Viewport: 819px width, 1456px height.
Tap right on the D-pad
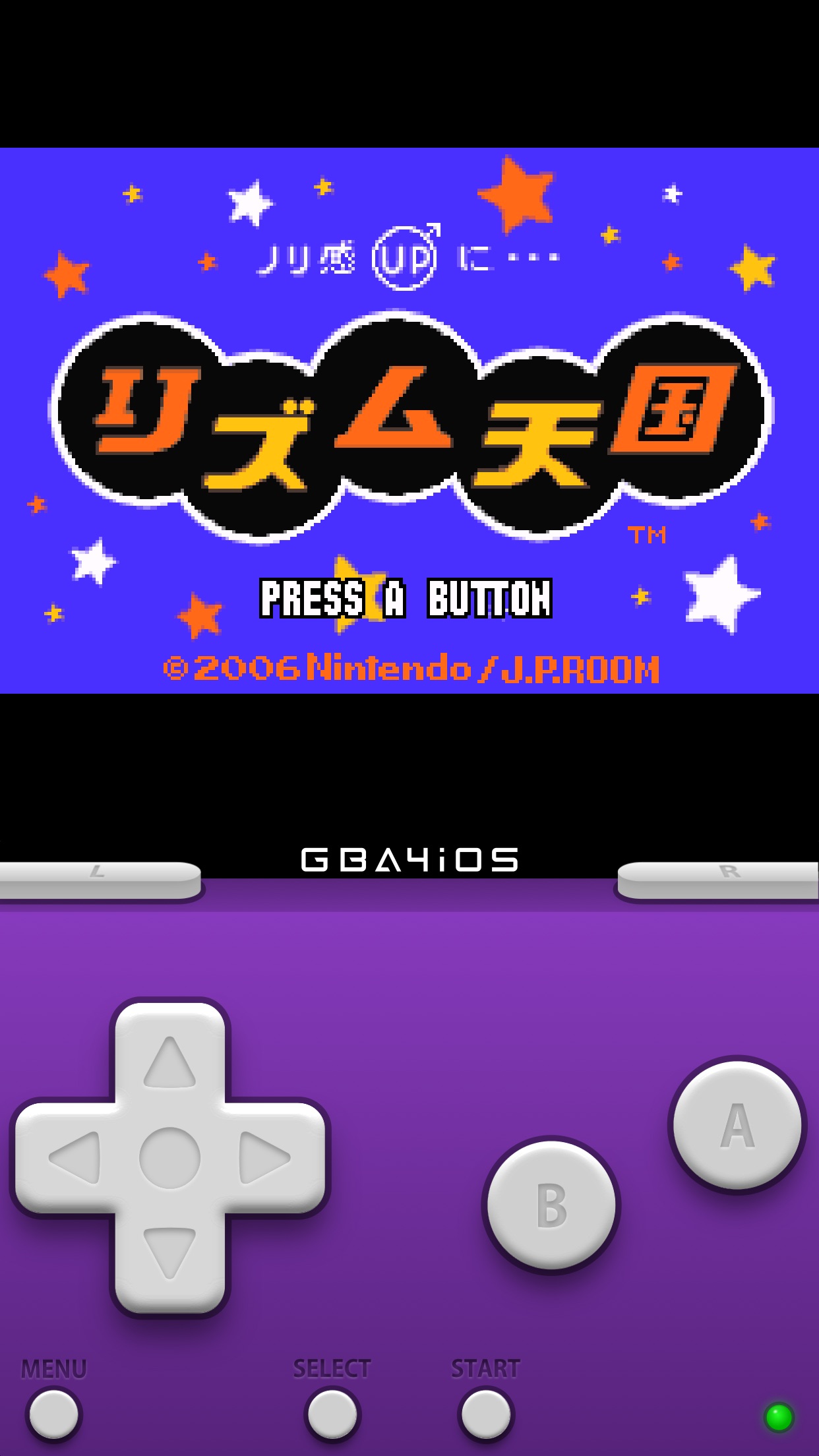(265, 1158)
